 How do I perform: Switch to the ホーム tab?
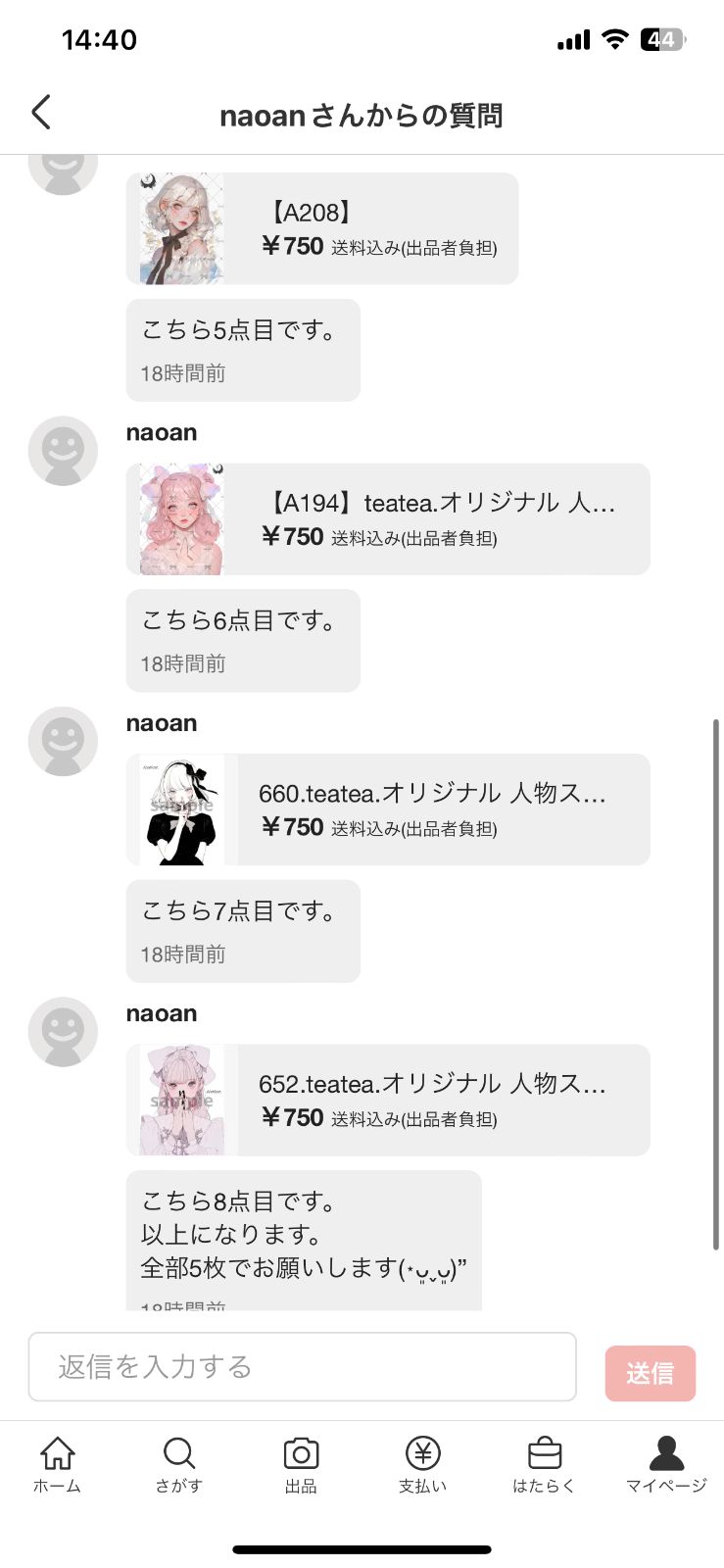[x=57, y=1465]
